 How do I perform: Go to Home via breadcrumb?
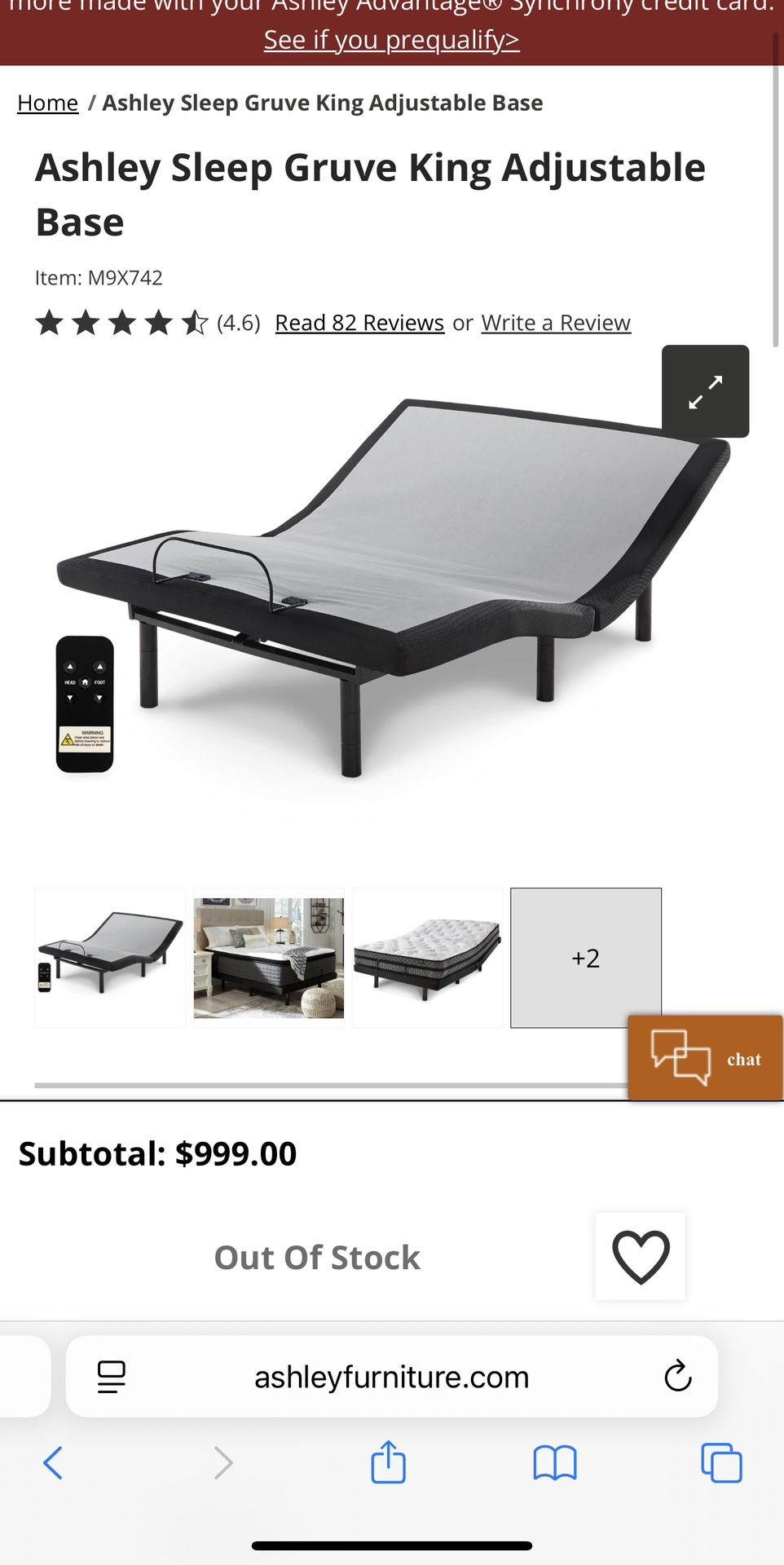[46, 102]
